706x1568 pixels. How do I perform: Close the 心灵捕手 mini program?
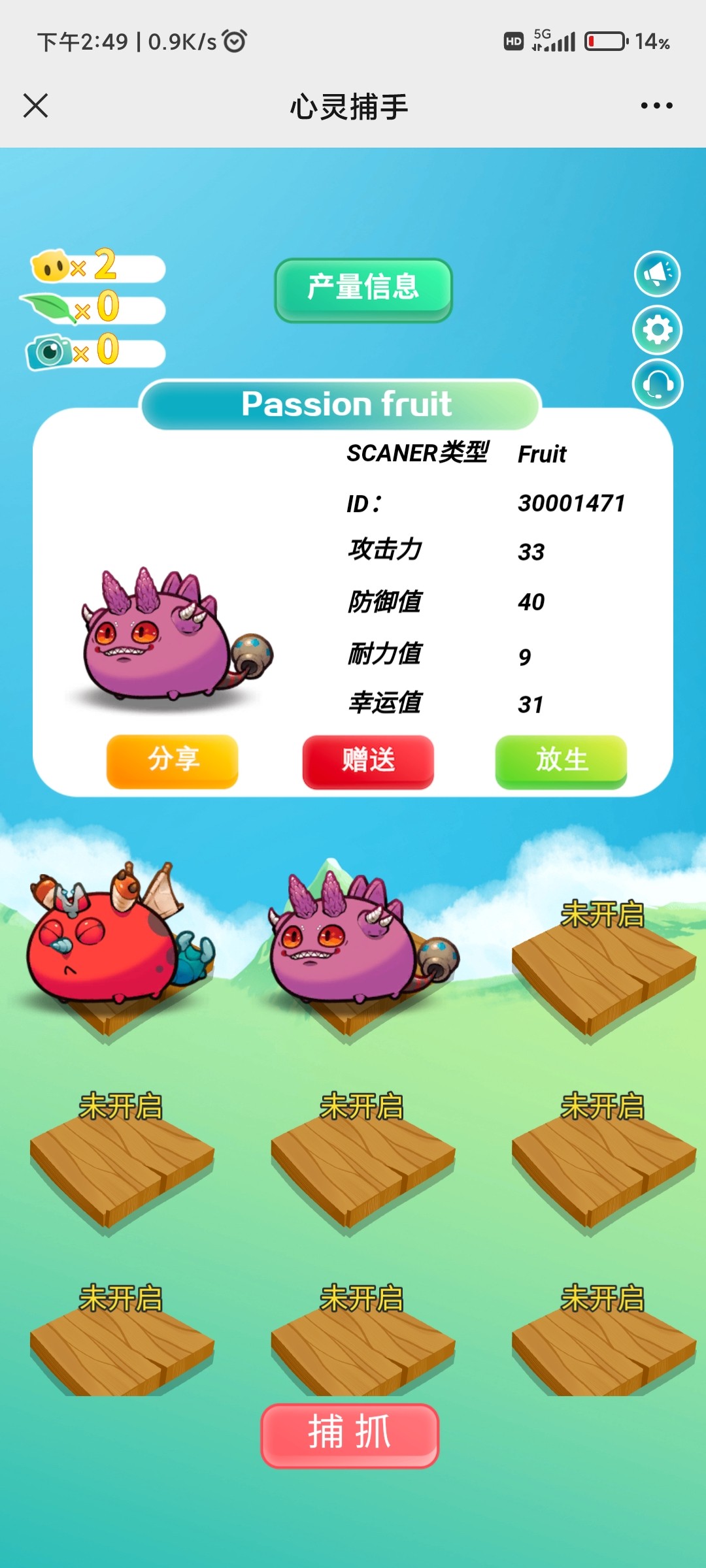click(35, 105)
